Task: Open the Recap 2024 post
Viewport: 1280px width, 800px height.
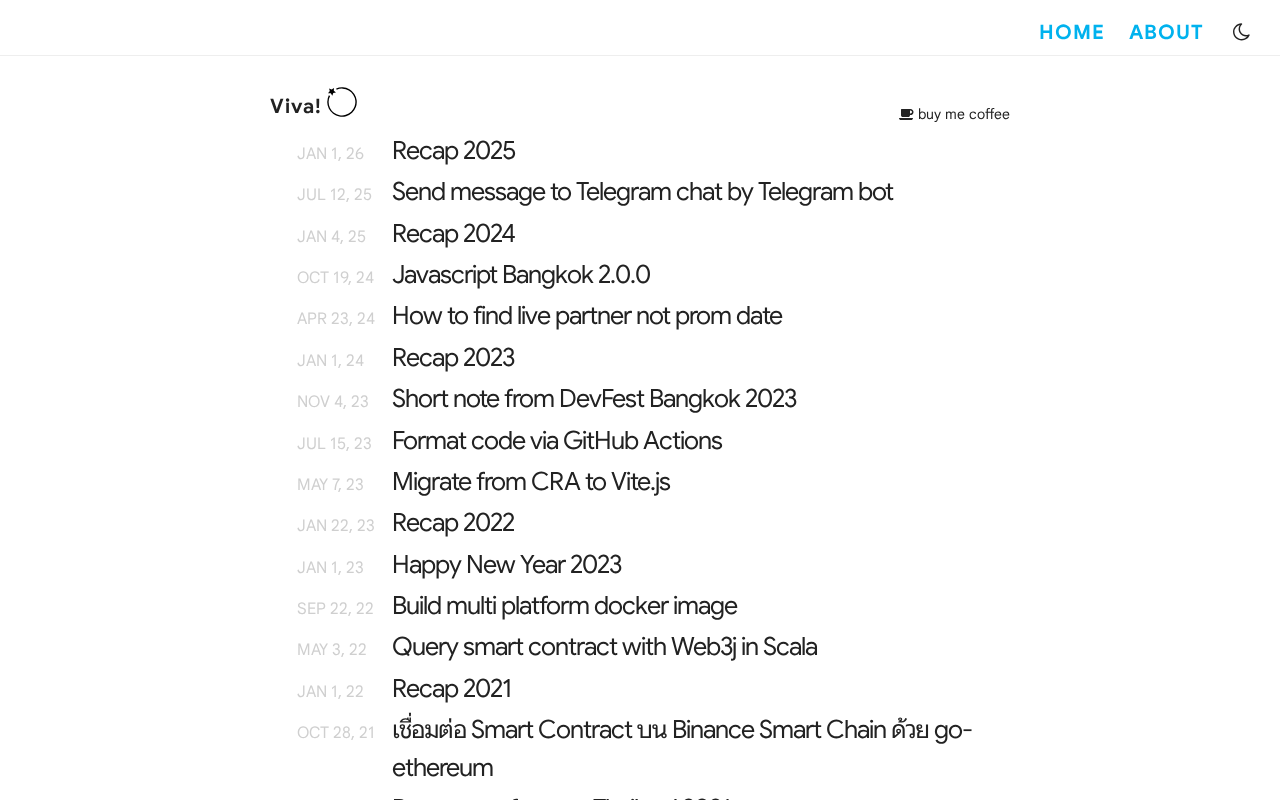Action: click(x=453, y=234)
